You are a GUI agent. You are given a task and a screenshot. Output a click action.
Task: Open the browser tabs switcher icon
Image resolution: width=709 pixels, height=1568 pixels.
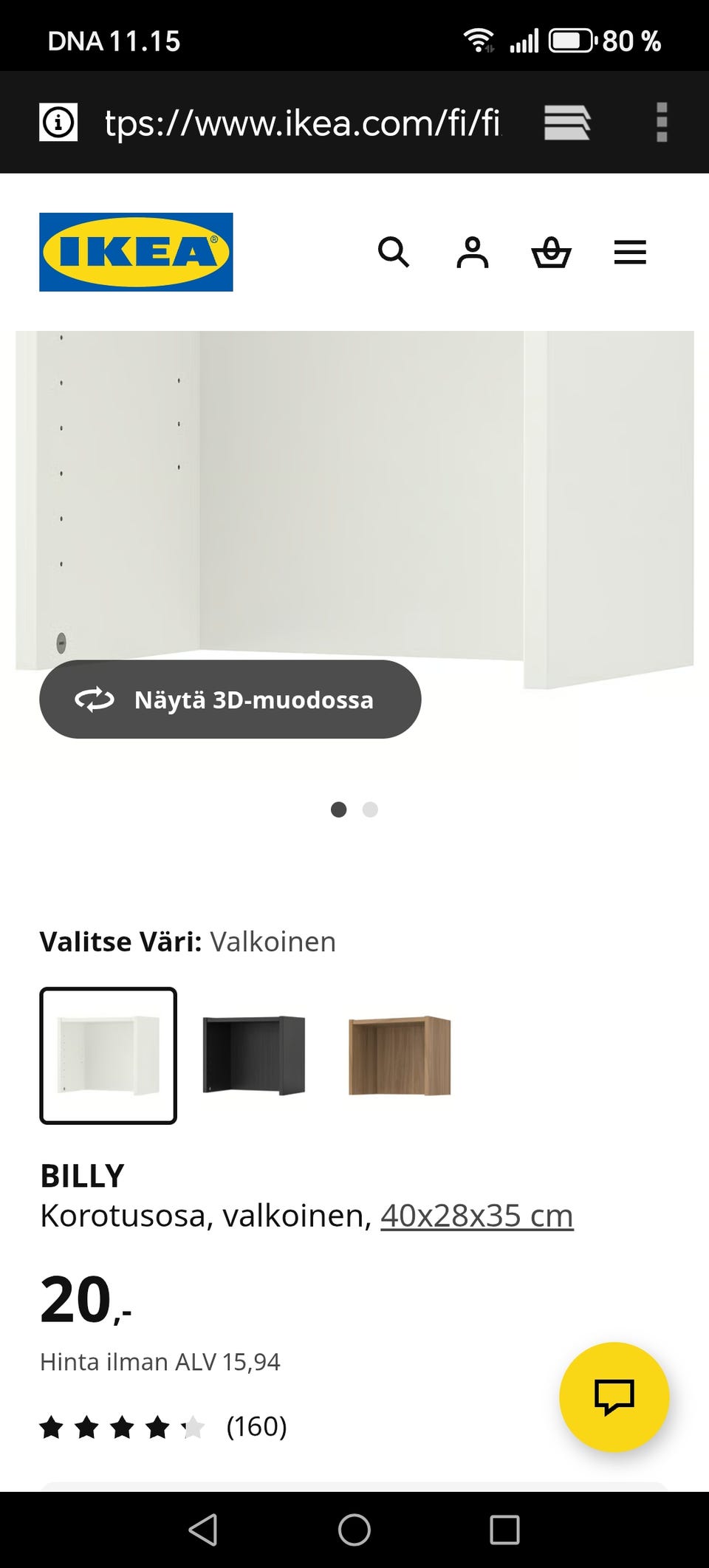pyautogui.click(x=567, y=122)
